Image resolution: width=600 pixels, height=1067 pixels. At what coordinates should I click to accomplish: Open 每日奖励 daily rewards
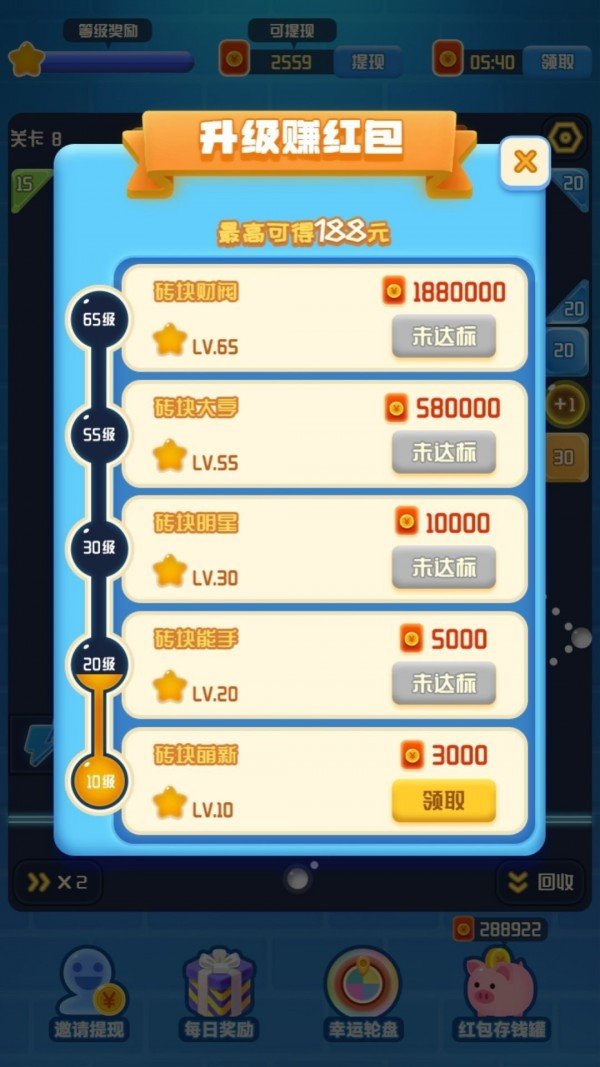[220, 994]
